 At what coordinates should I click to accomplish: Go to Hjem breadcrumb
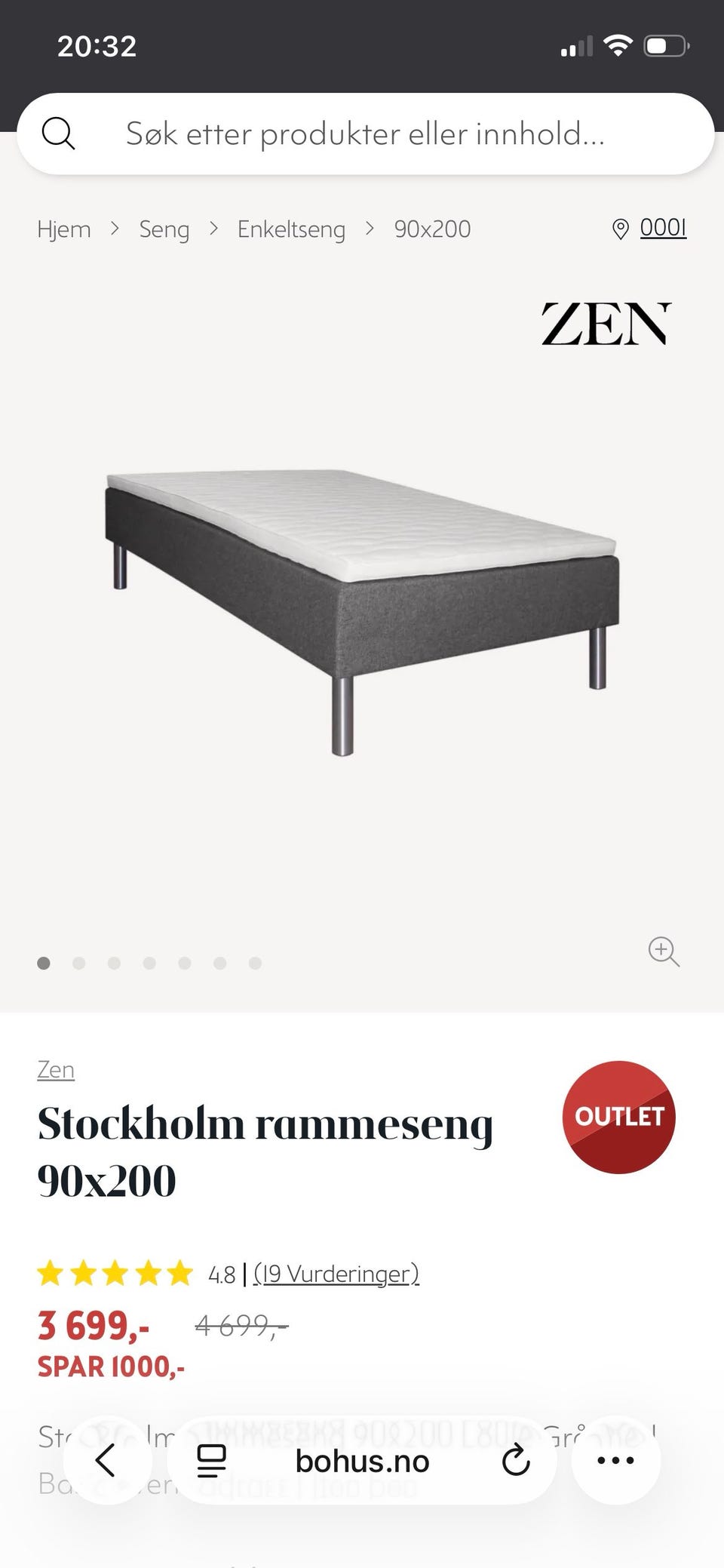[64, 229]
